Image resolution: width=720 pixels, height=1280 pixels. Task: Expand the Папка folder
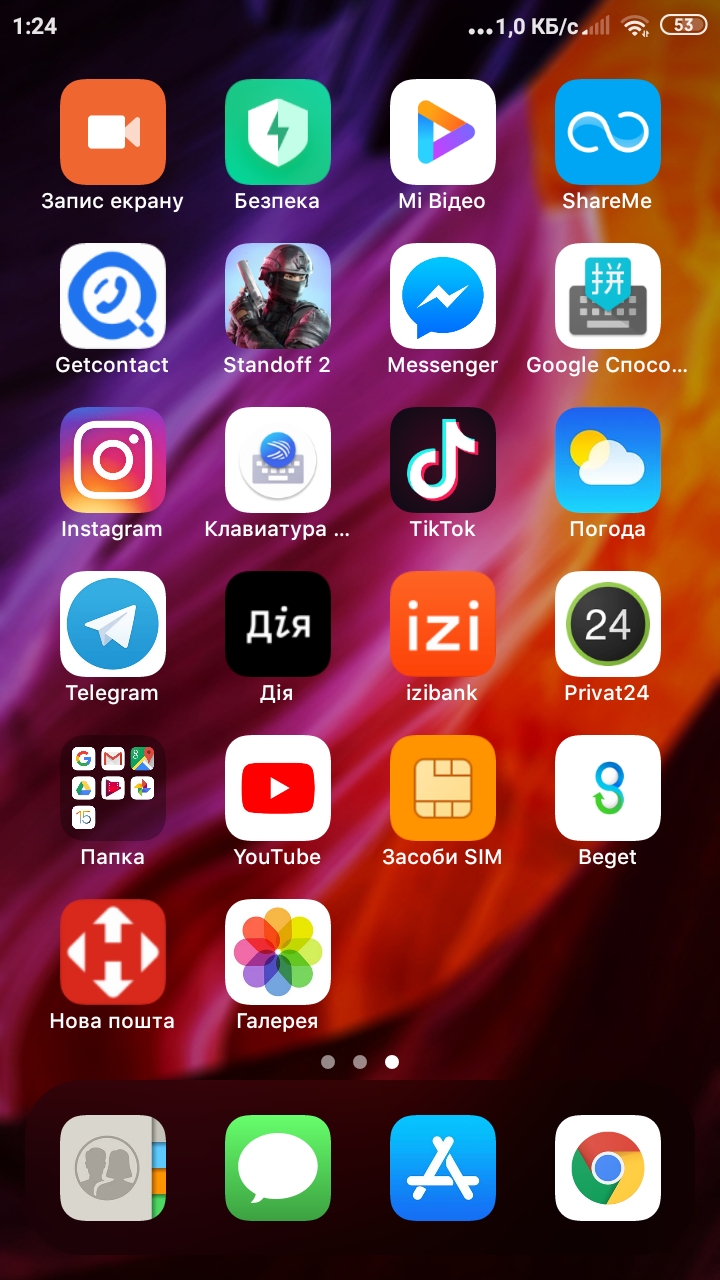(113, 788)
